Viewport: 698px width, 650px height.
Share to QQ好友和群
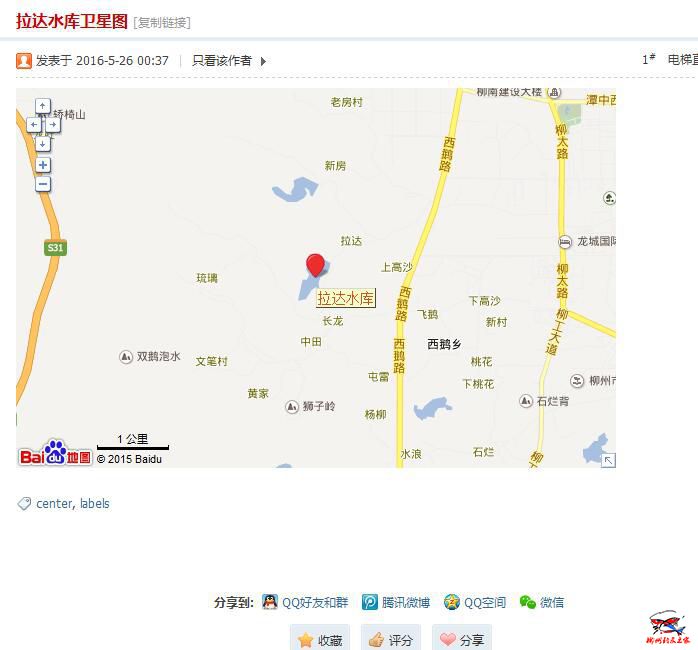pos(306,602)
